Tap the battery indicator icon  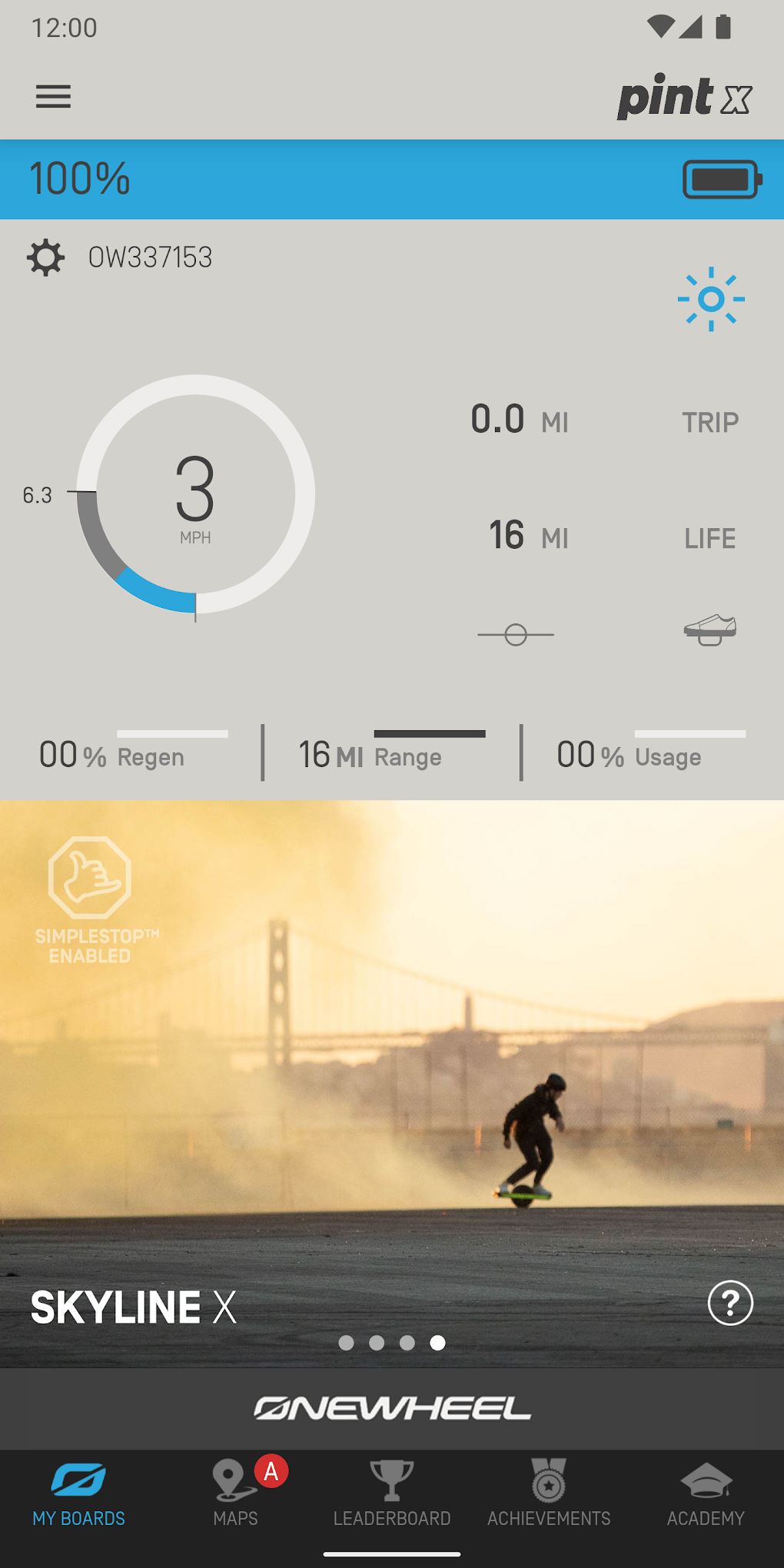pos(720,179)
